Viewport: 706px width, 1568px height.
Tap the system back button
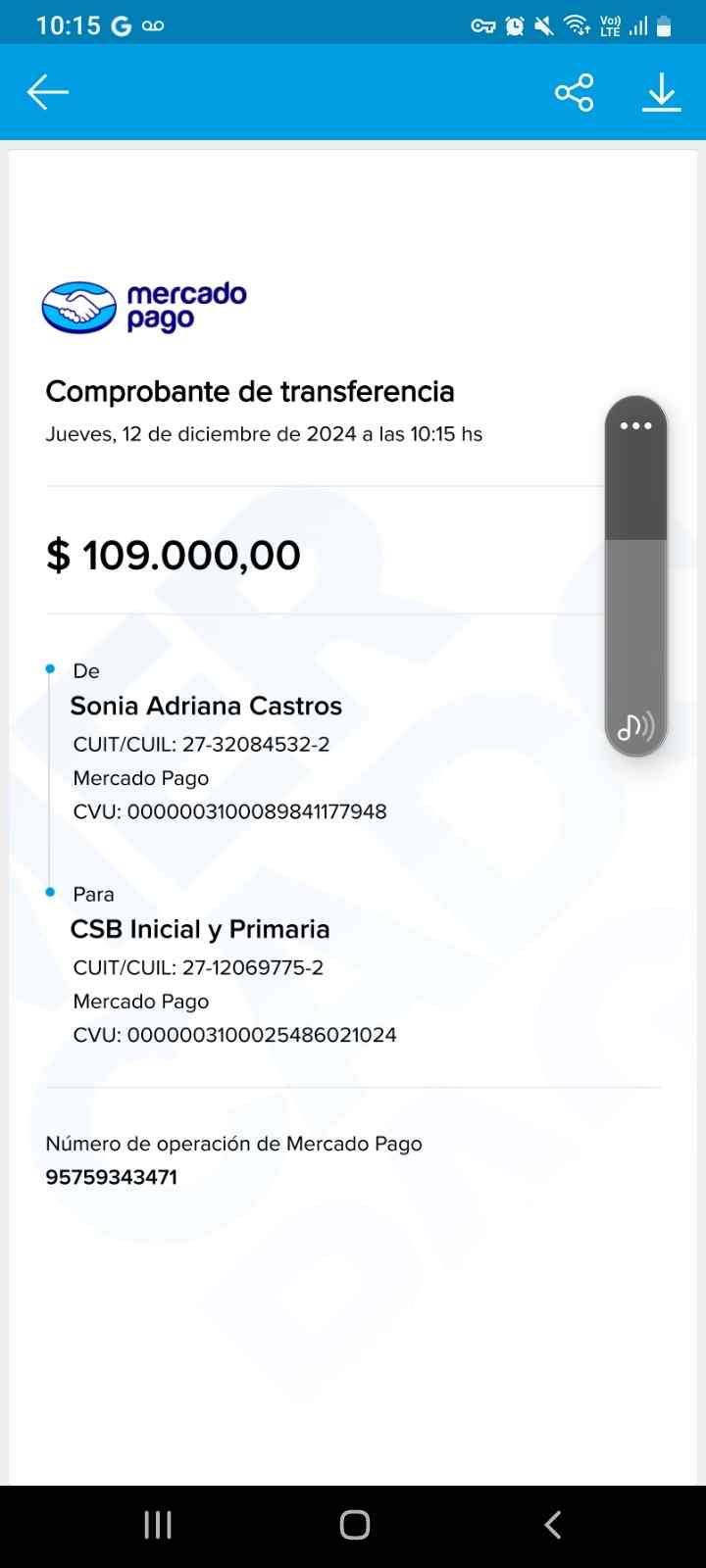click(553, 1525)
